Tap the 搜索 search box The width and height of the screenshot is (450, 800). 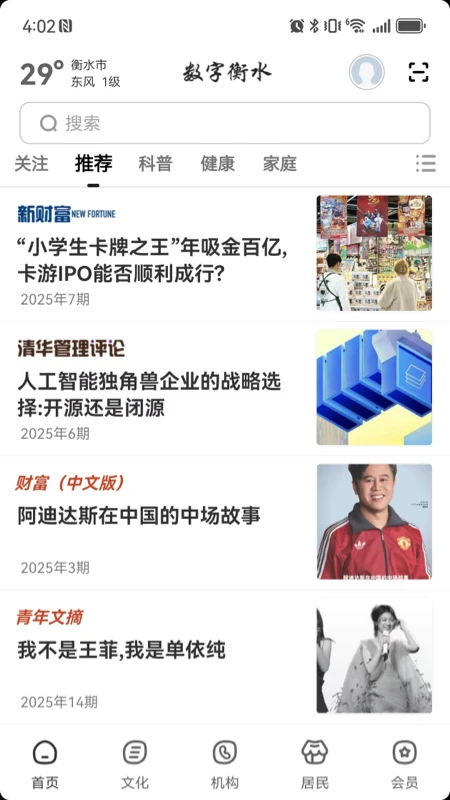(225, 123)
